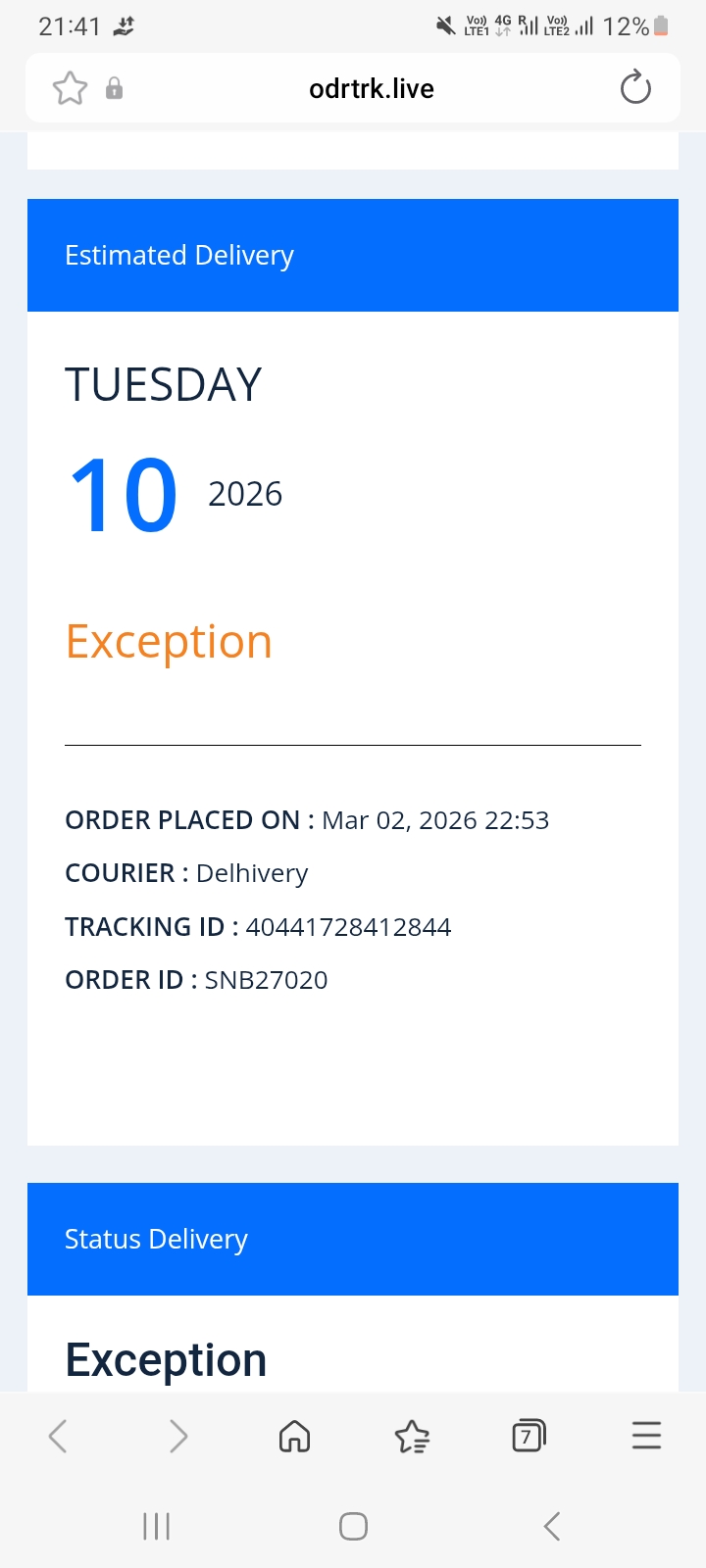Tap the system back button
The image size is (706, 1568).
[552, 1526]
